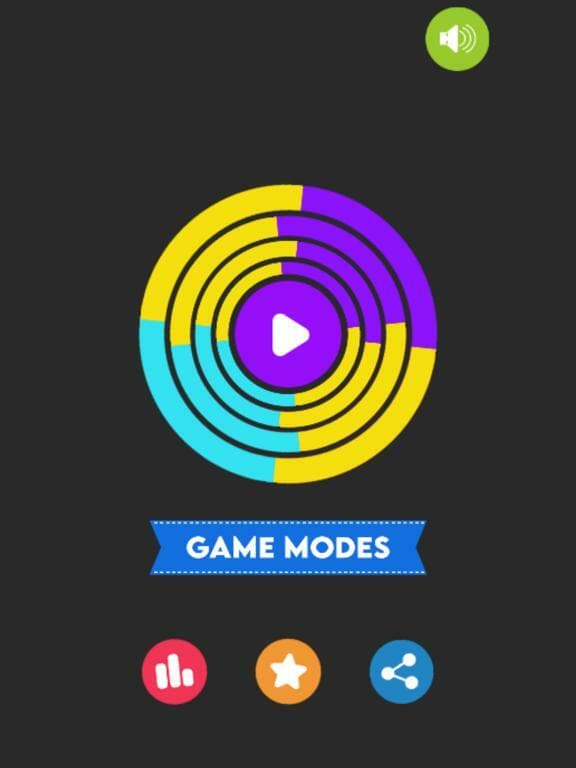Open the leaderboard bar-chart icon
576x768 pixels.
(174, 672)
